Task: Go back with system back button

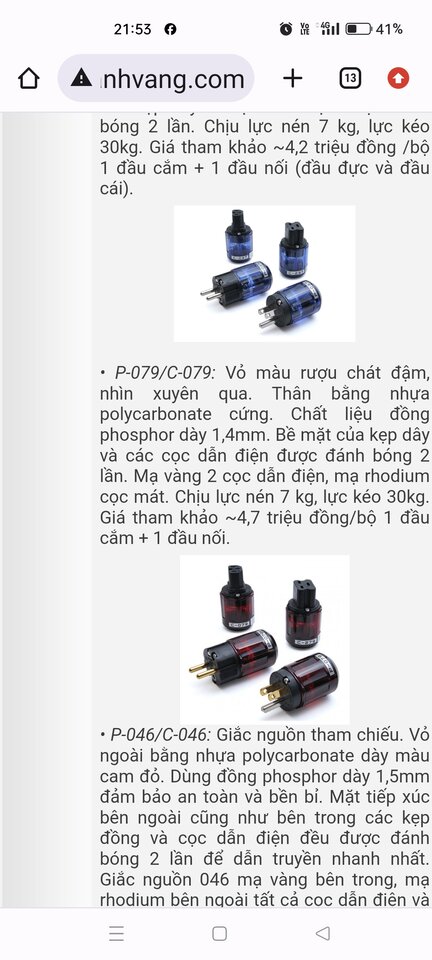Action: click(322, 933)
